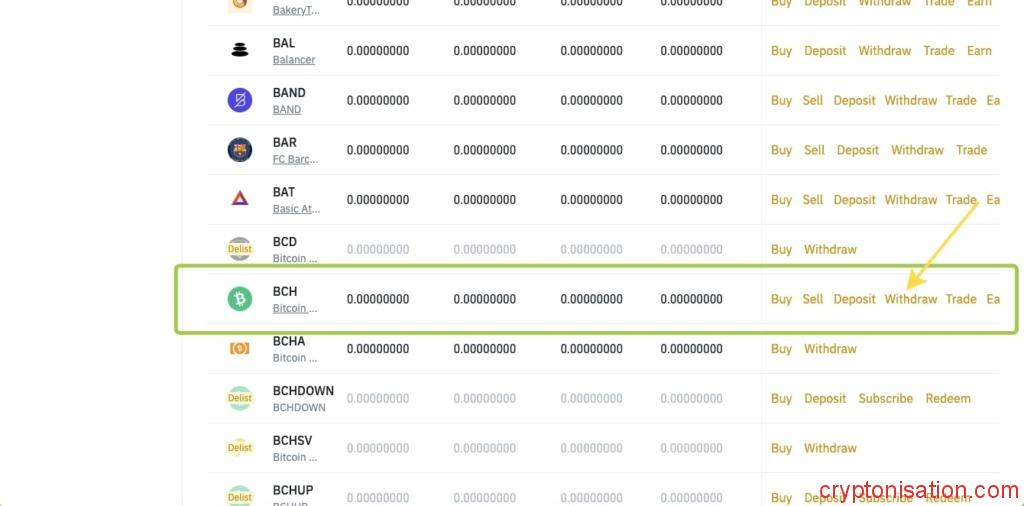Tap Deposit in the BCH row
Image resolution: width=1024 pixels, height=506 pixels.
point(854,299)
